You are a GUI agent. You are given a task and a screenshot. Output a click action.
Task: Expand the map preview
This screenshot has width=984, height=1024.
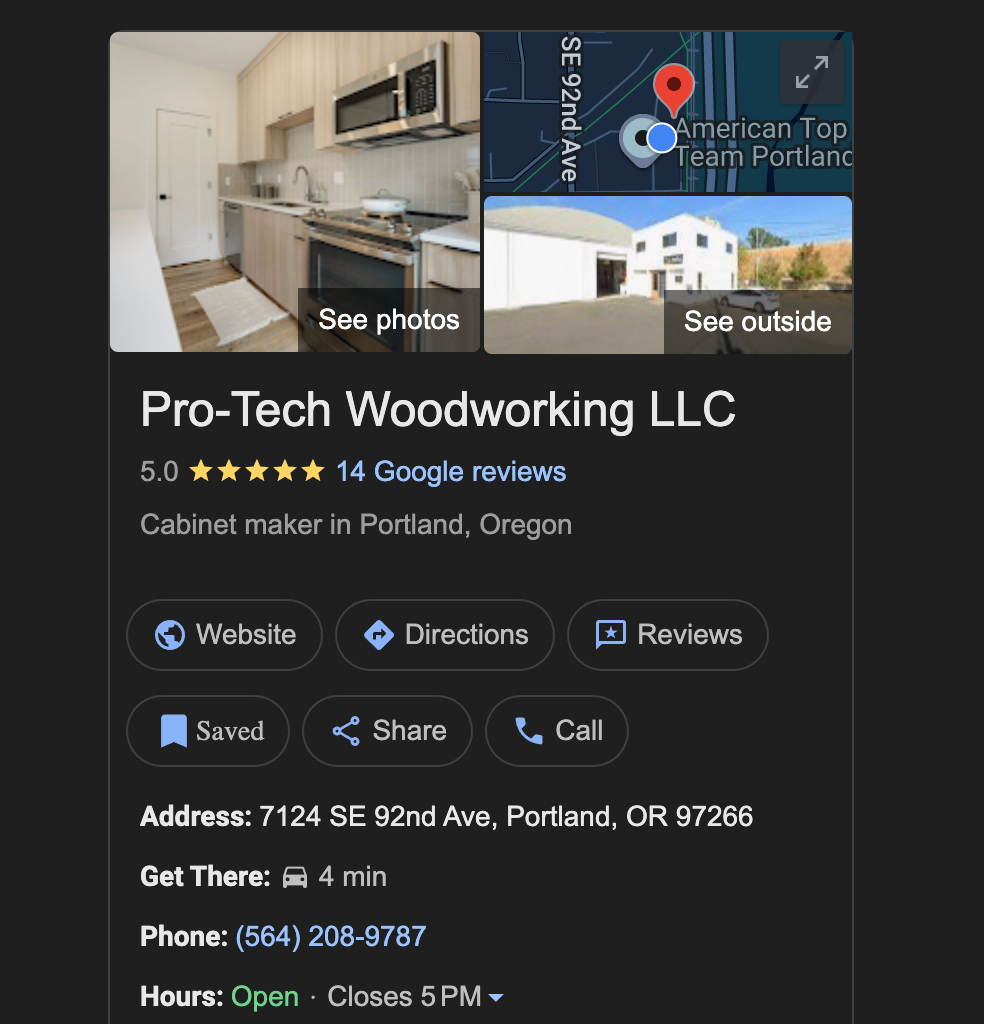click(x=811, y=72)
